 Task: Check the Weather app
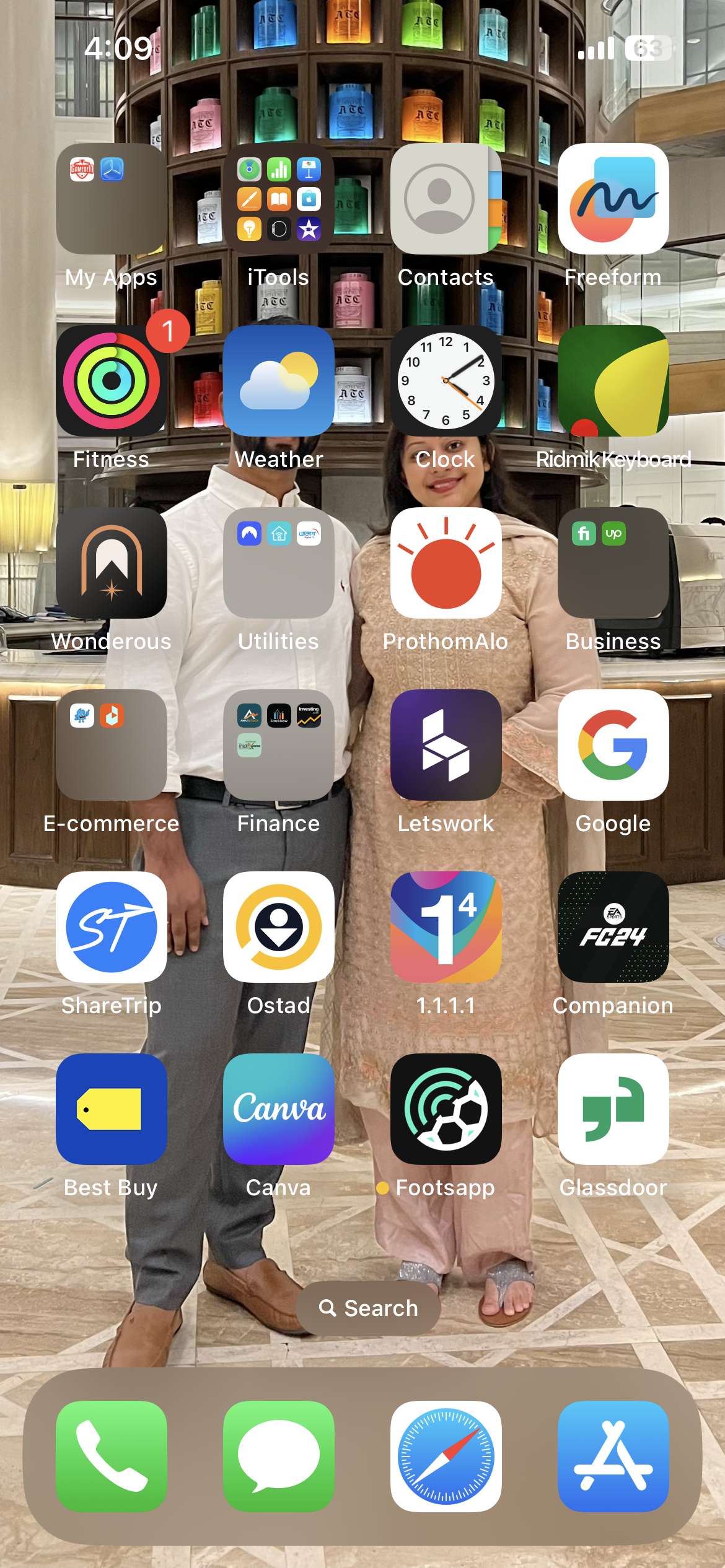click(x=279, y=381)
